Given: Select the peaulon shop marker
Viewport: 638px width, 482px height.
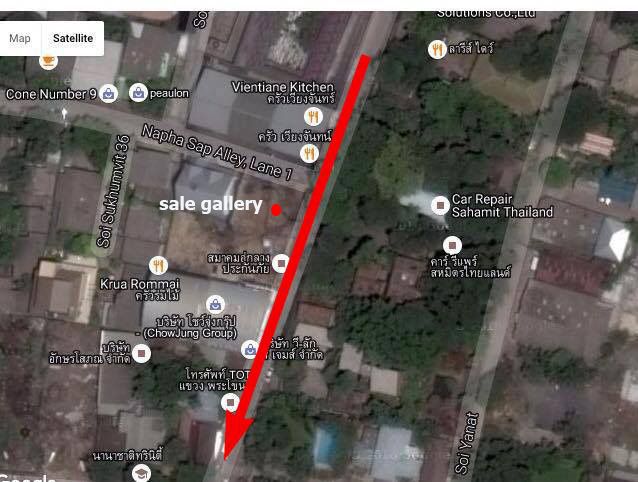Looking at the screenshot, I should (x=138, y=94).
